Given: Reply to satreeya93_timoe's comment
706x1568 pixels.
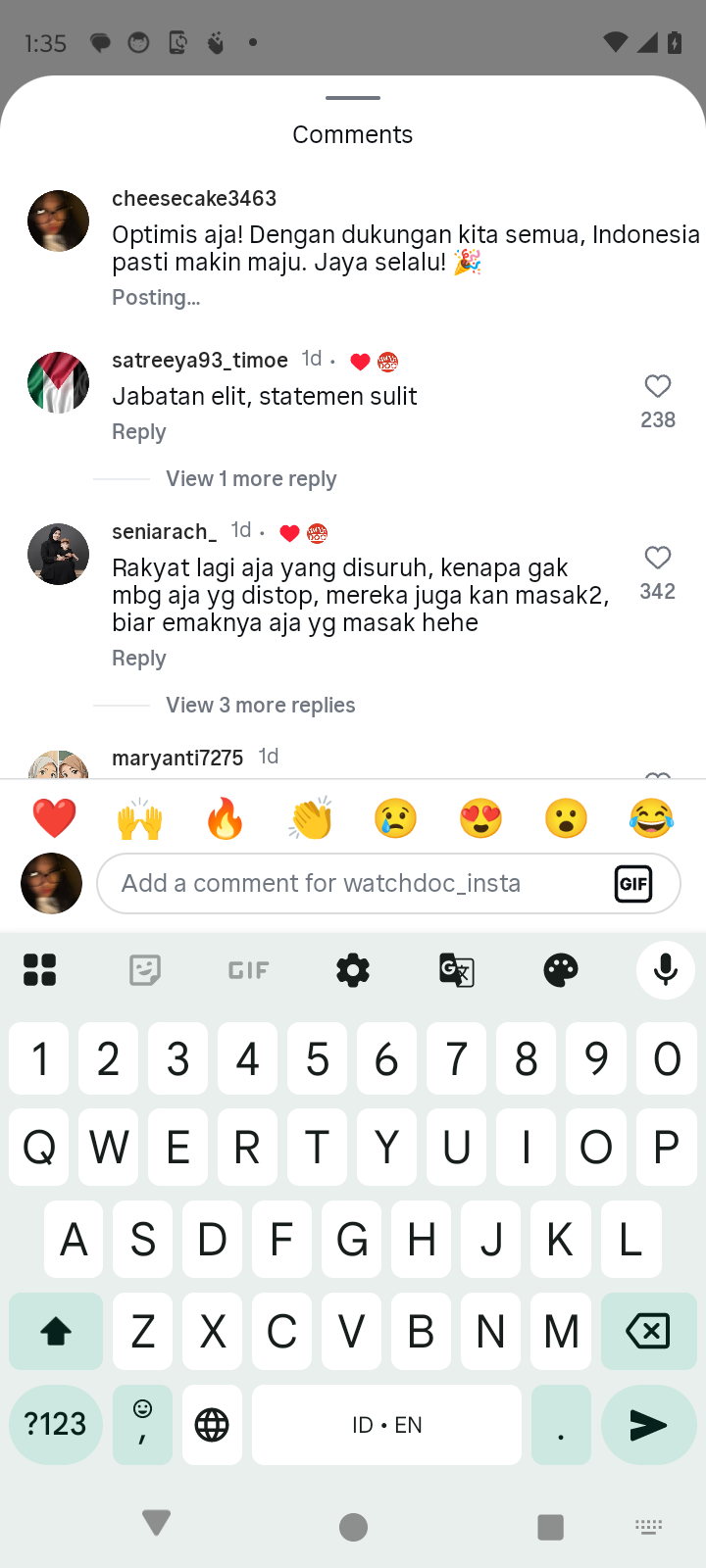Looking at the screenshot, I should [138, 432].
